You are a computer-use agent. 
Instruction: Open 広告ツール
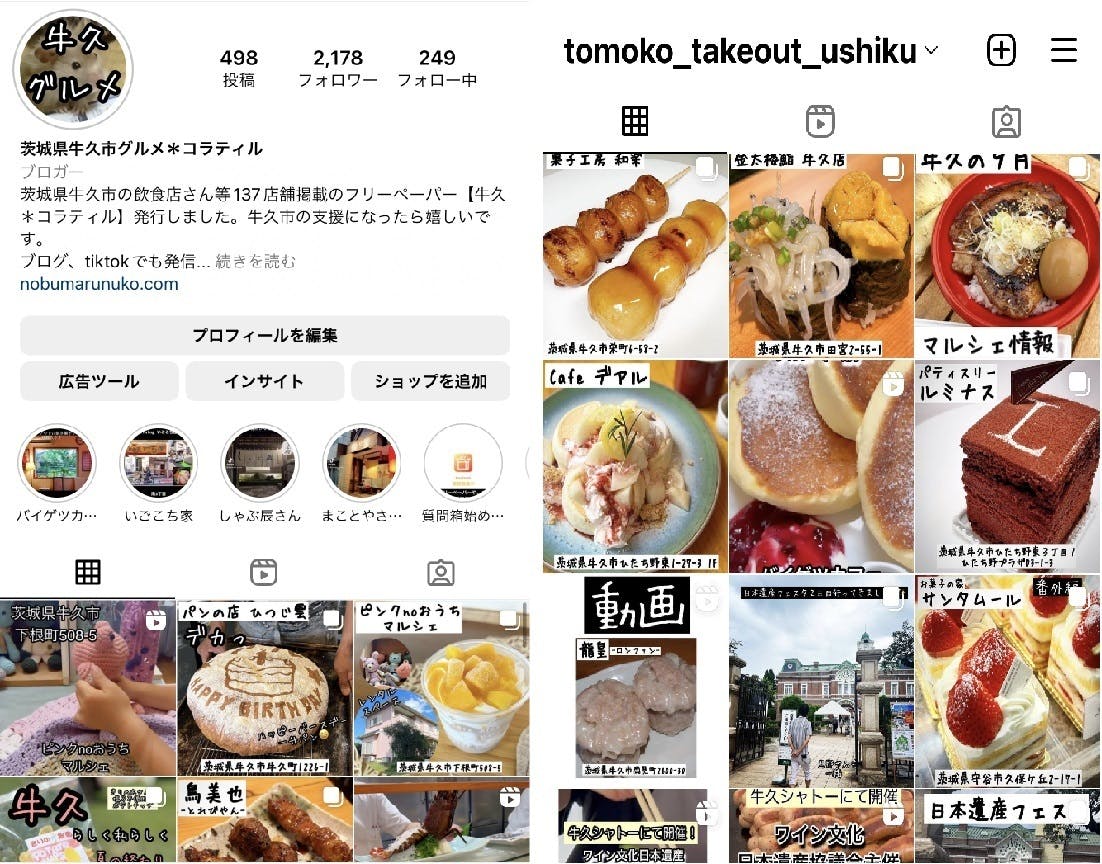[99, 381]
